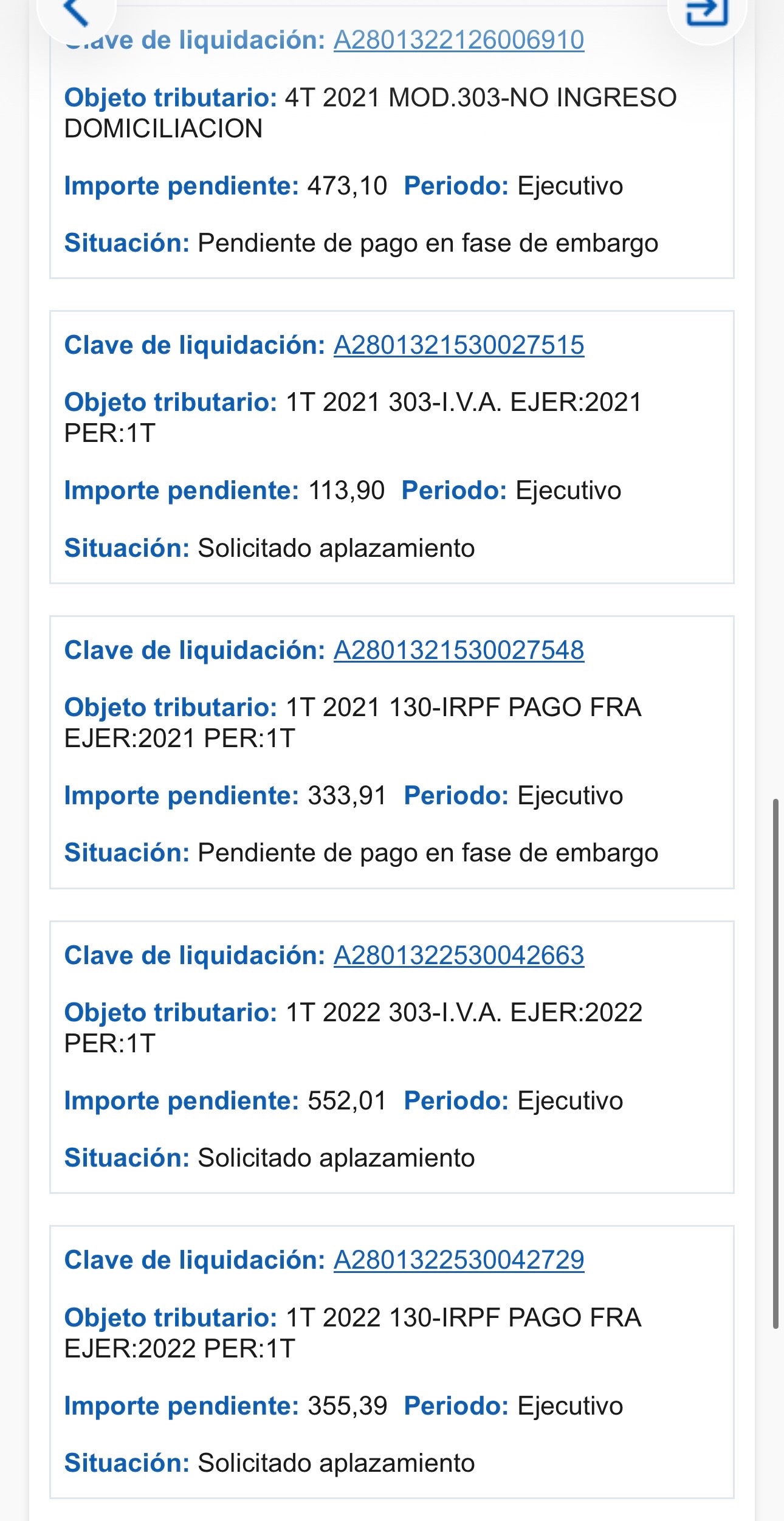Tap the exit icon at top right

coord(707,11)
